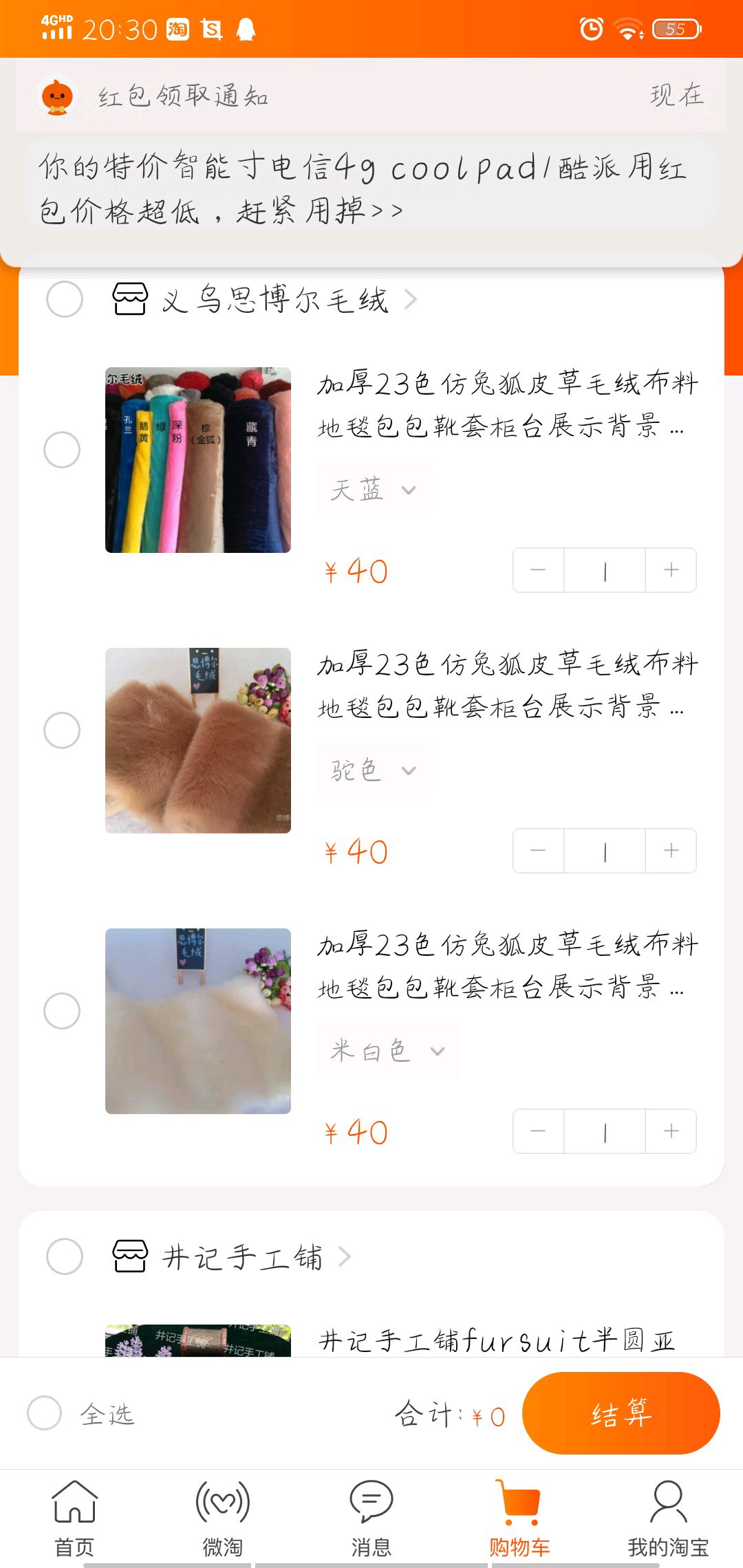Screen dimensions: 743x1568
Task: Select the 天蓝 fabric item
Action: click(x=62, y=450)
